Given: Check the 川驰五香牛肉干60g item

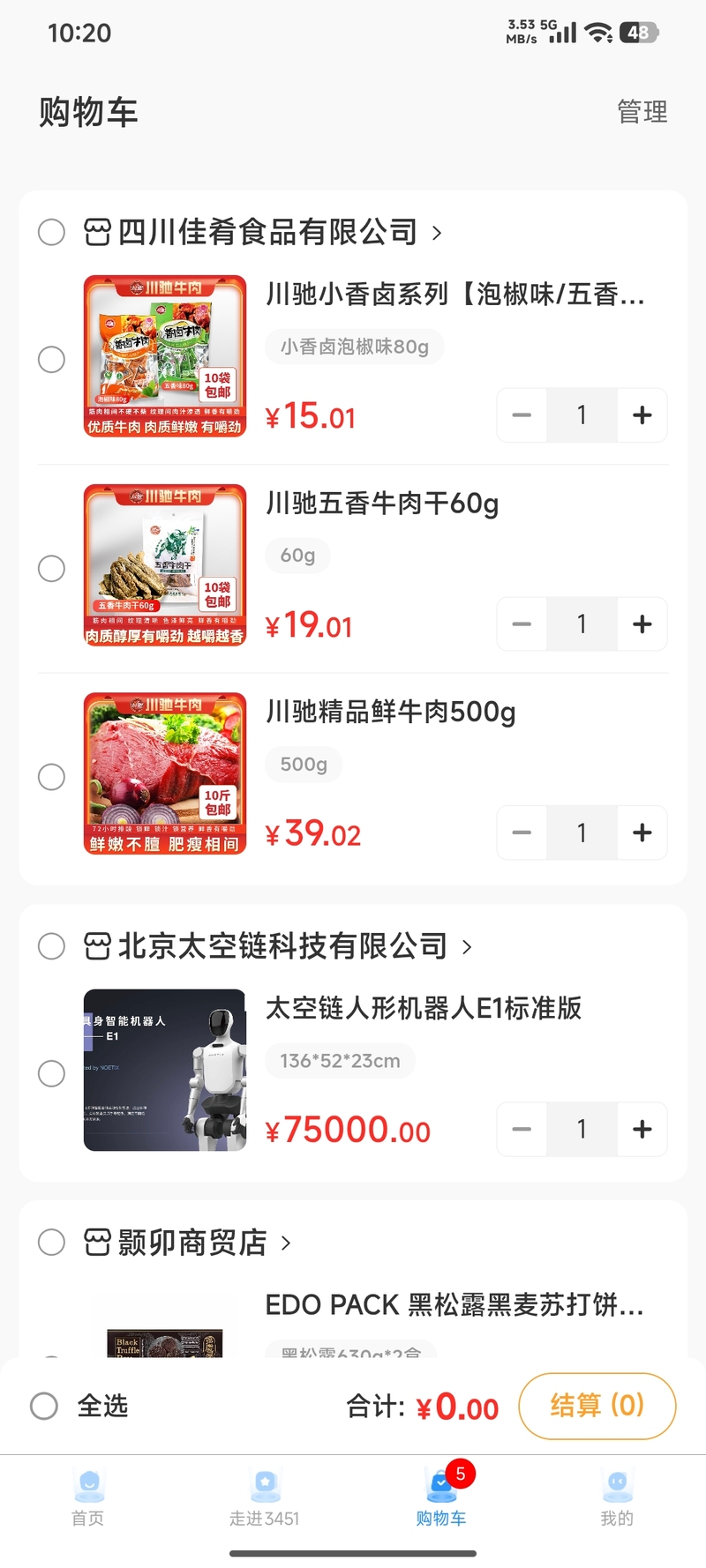Looking at the screenshot, I should pos(52,569).
